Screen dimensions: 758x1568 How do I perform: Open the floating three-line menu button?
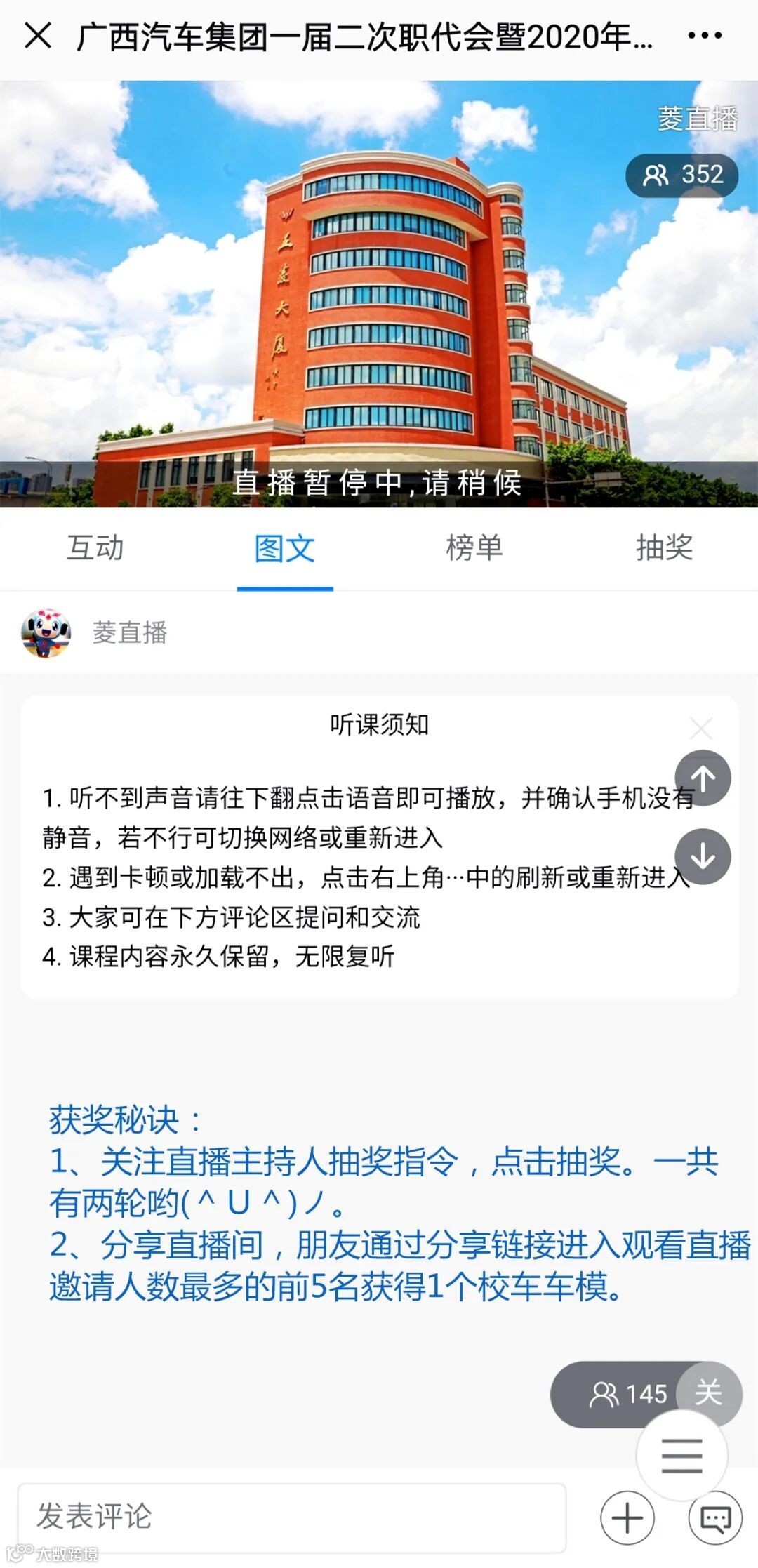tap(681, 1455)
